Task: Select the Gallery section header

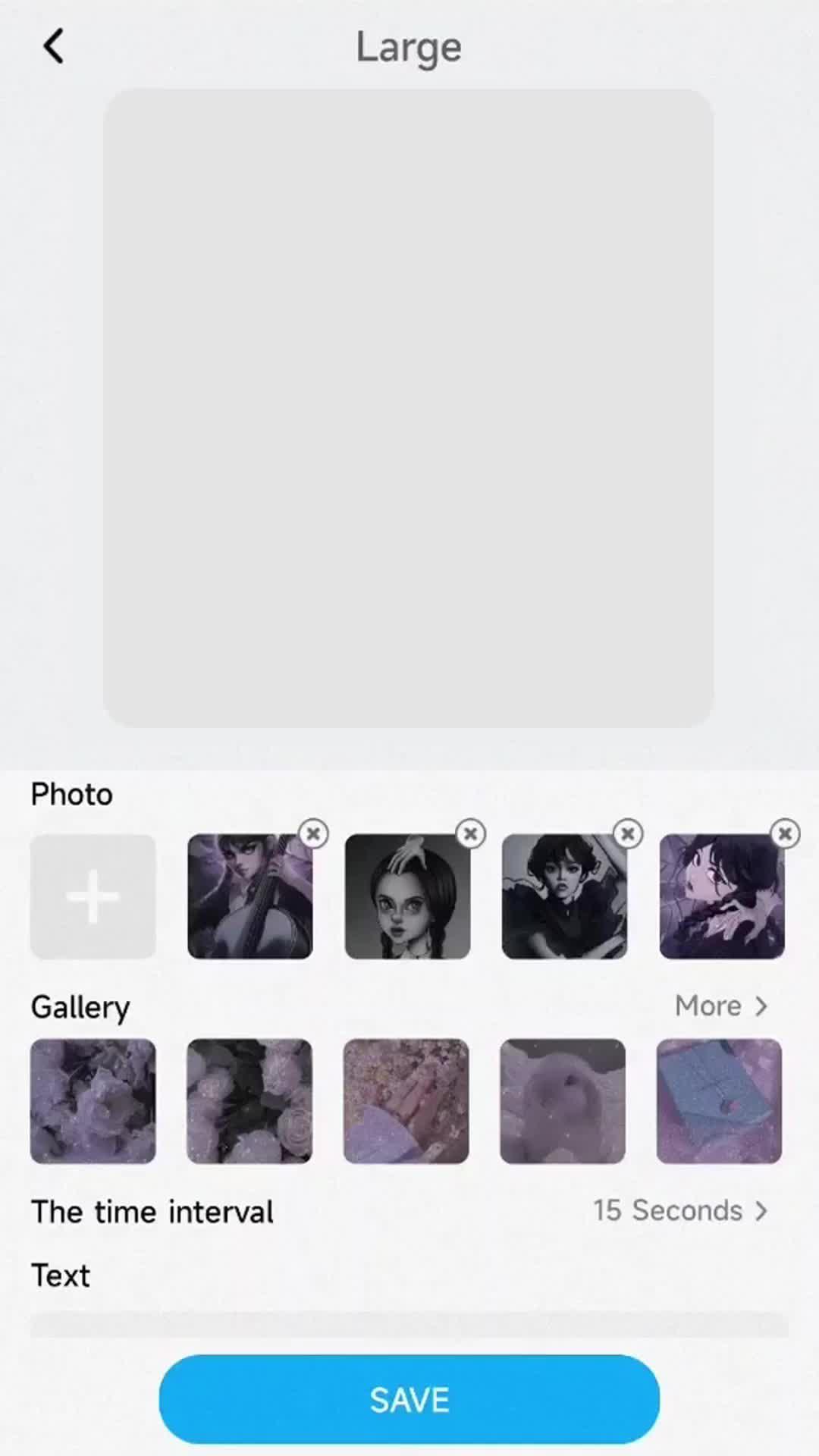Action: point(80,1006)
